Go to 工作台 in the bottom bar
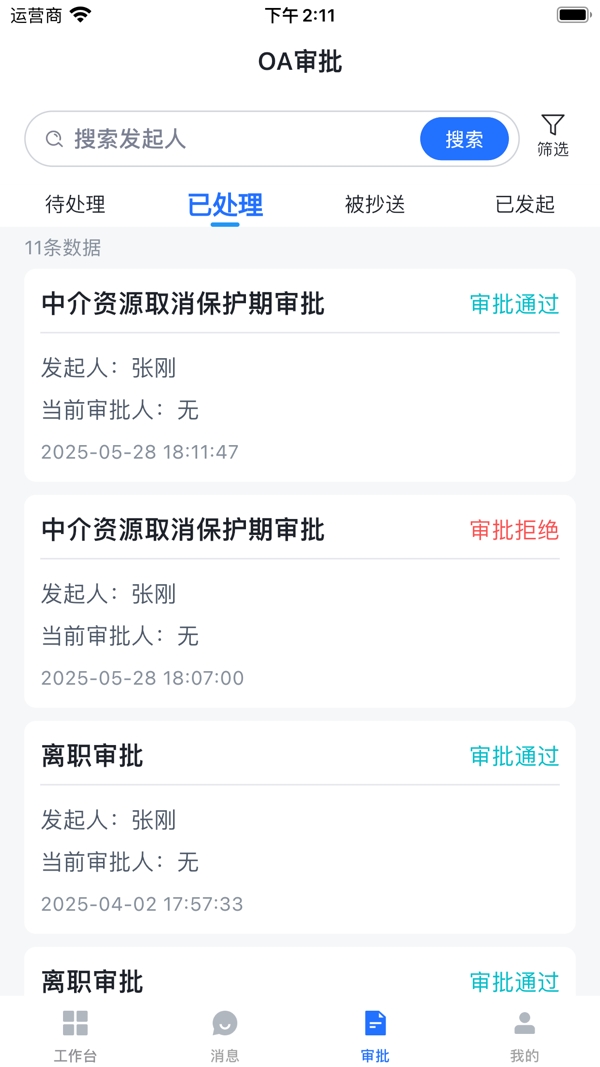The height and width of the screenshot is (1067, 600). pyautogui.click(x=75, y=1035)
